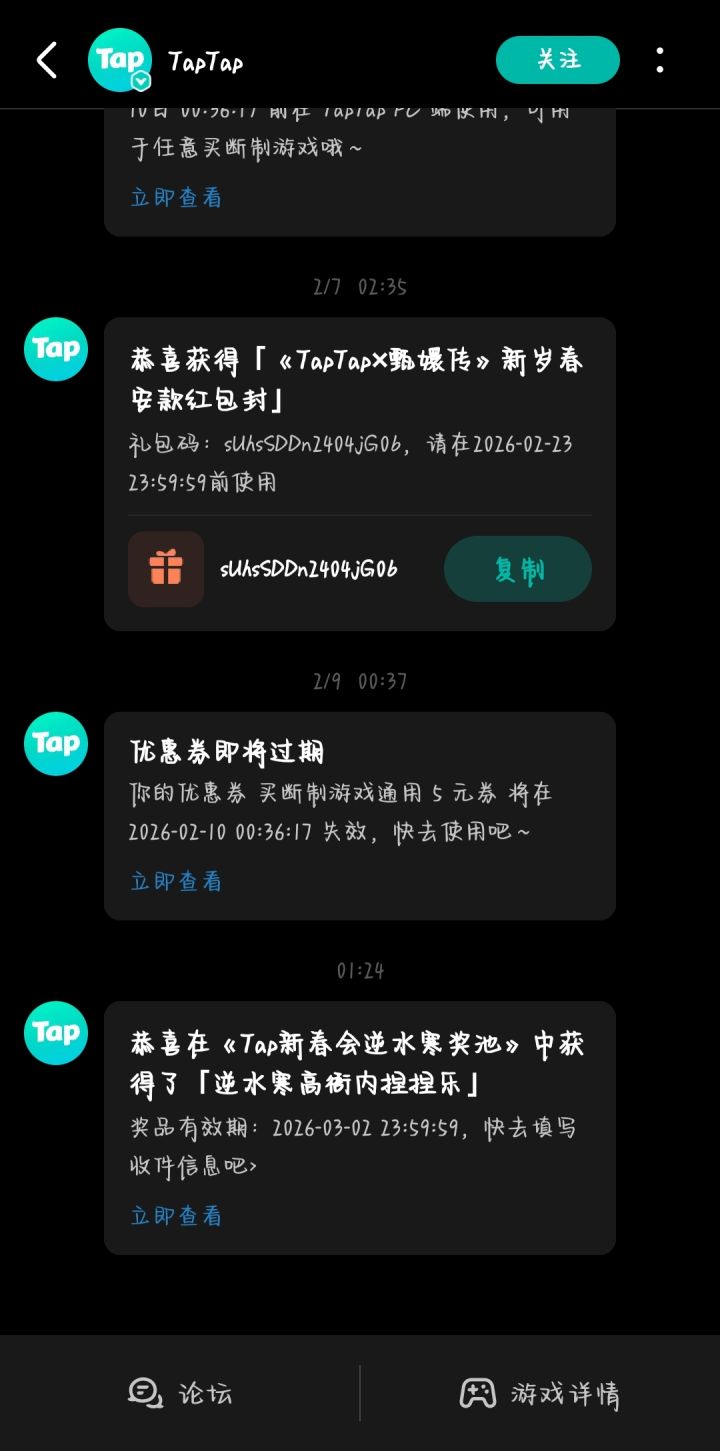Tap the TapTap avatar next to the 甄嬛传 message
The image size is (720, 1451).
click(55, 349)
